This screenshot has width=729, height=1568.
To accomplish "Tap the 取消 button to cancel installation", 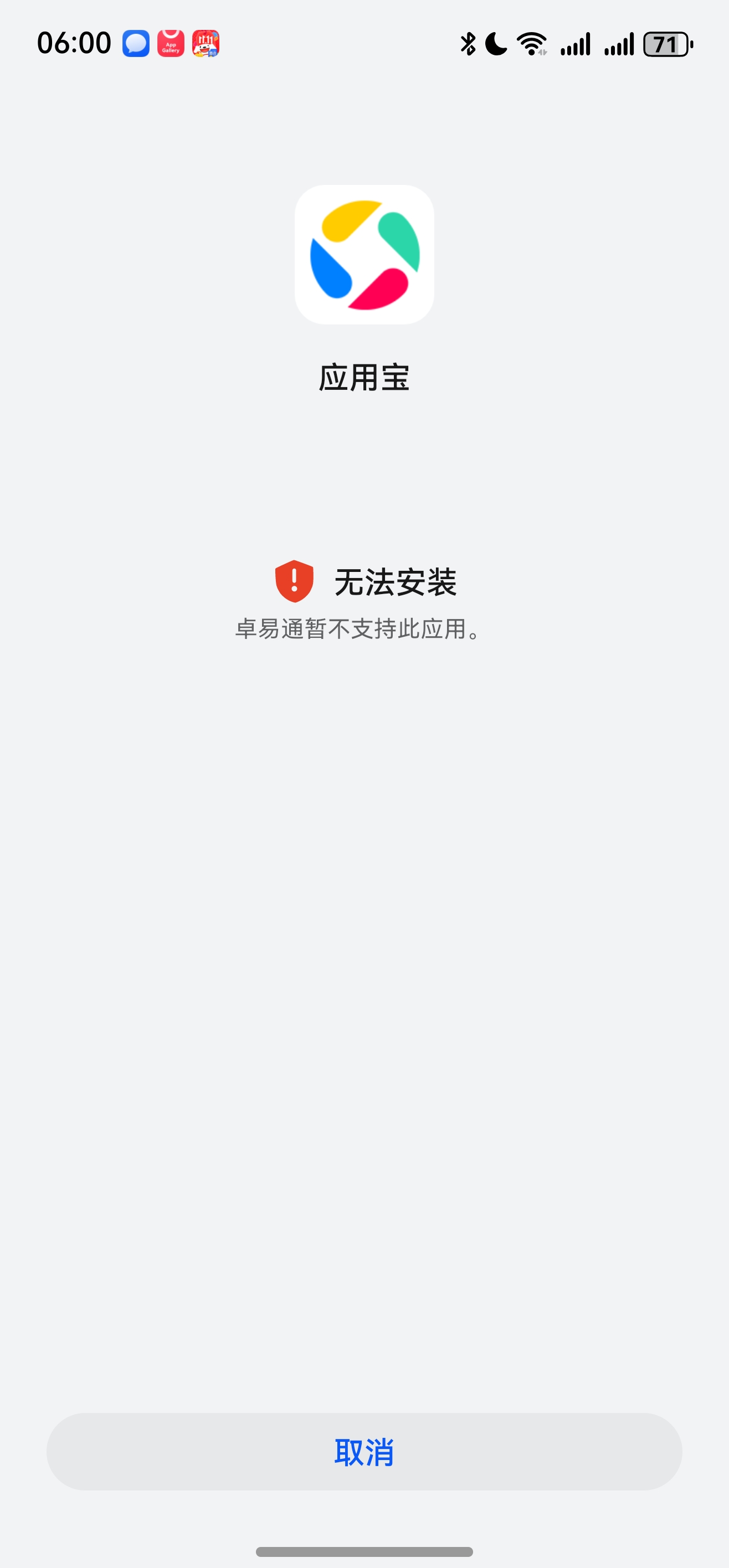I will [x=364, y=1452].
